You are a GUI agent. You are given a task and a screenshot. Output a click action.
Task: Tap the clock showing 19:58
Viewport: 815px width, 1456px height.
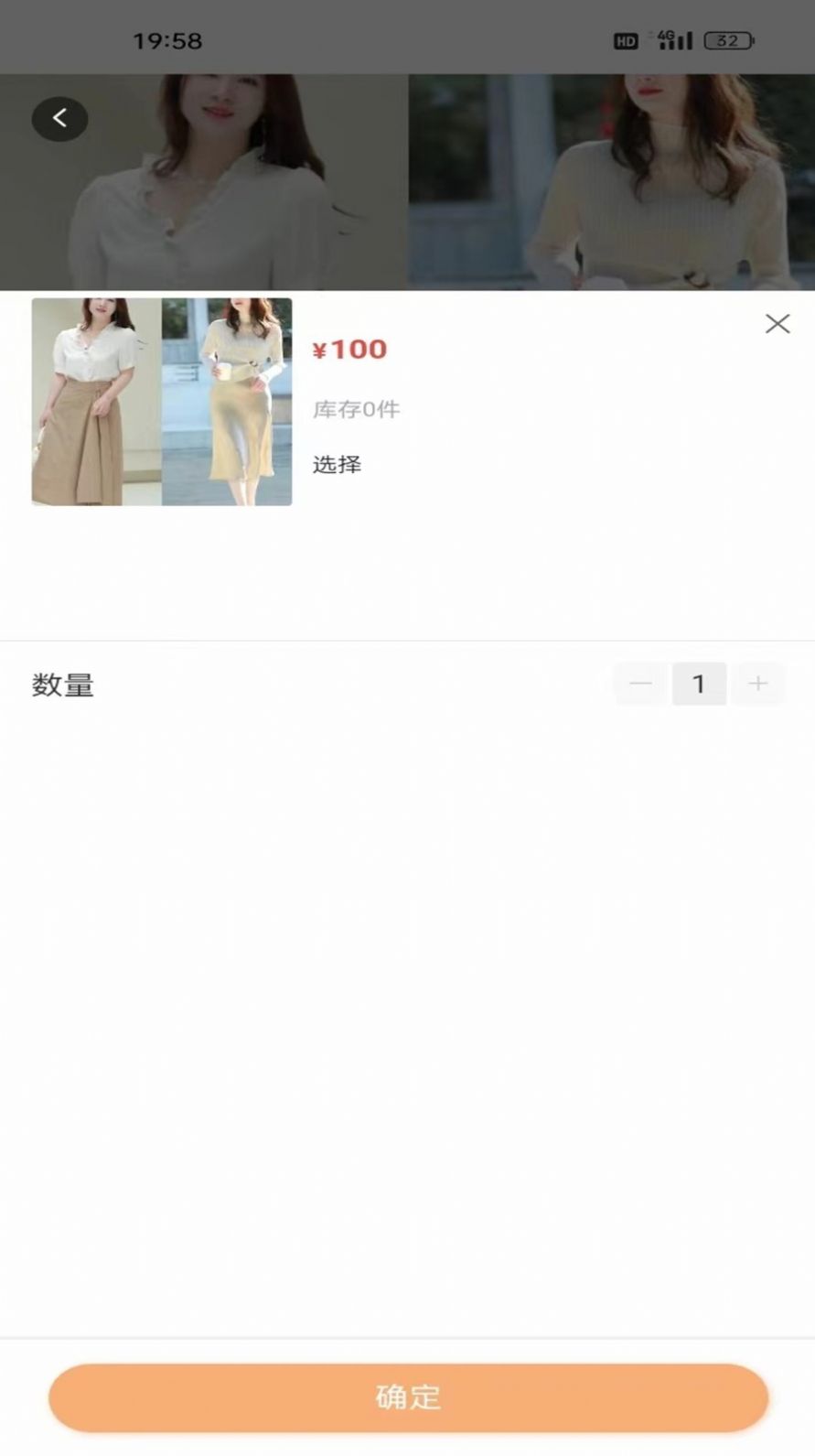pos(166,39)
